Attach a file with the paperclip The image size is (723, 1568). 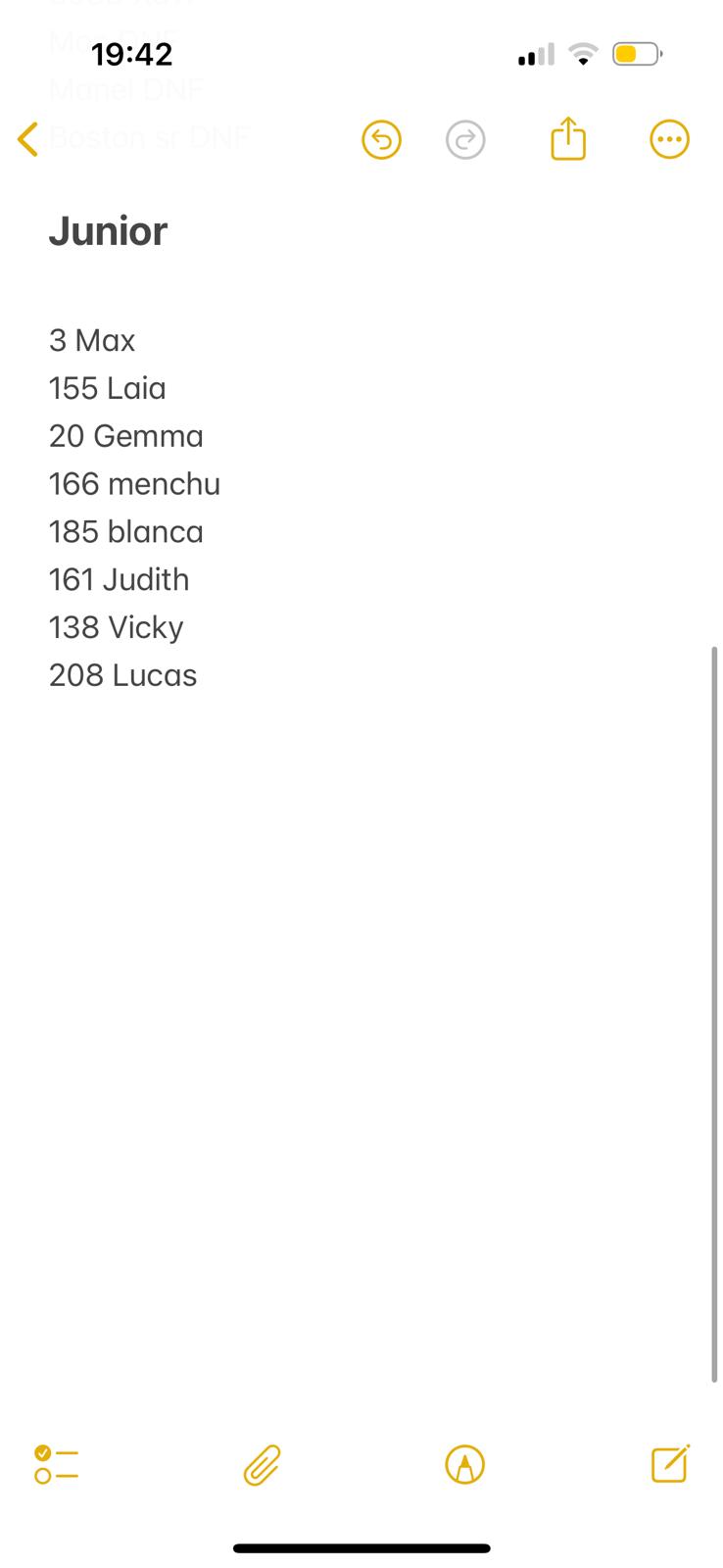click(263, 1465)
